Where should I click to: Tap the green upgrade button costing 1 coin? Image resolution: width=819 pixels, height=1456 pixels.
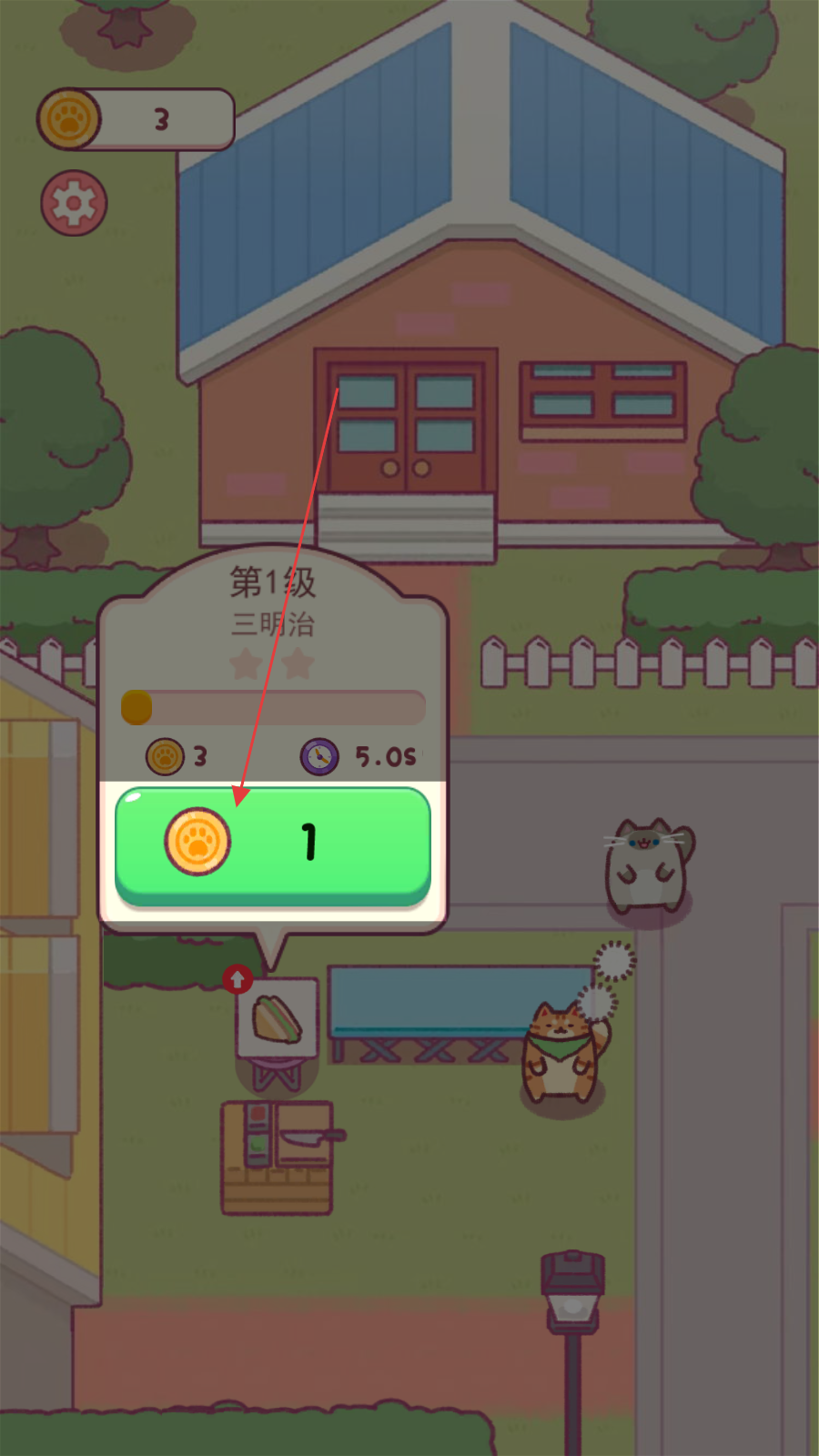pos(273,846)
